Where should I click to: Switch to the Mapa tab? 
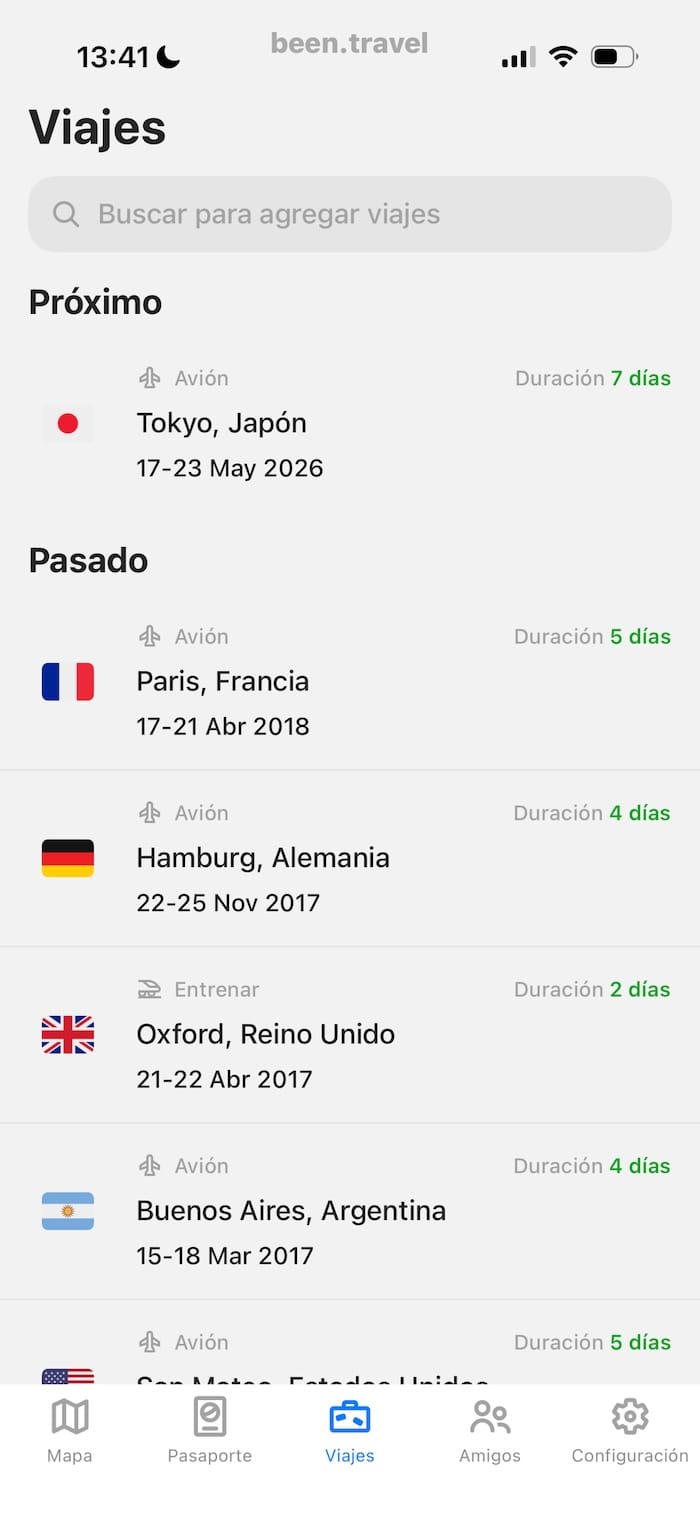pos(70,1430)
